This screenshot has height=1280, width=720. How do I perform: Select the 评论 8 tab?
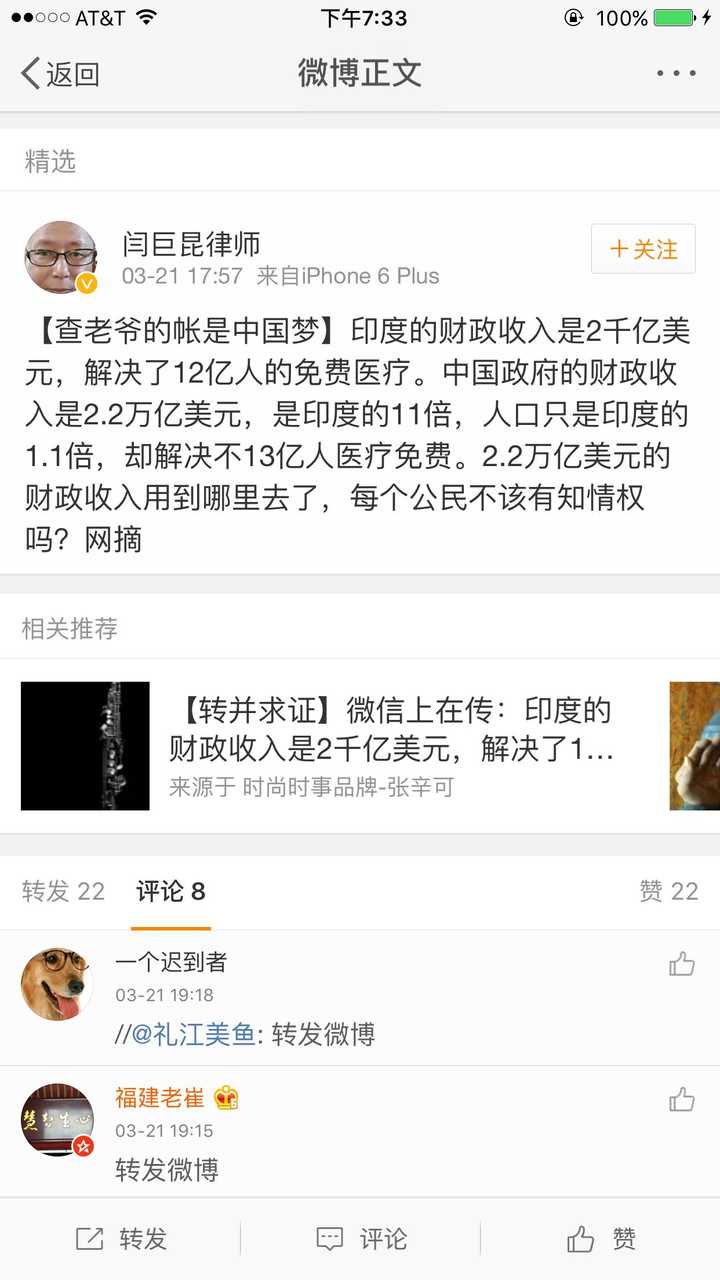(171, 891)
